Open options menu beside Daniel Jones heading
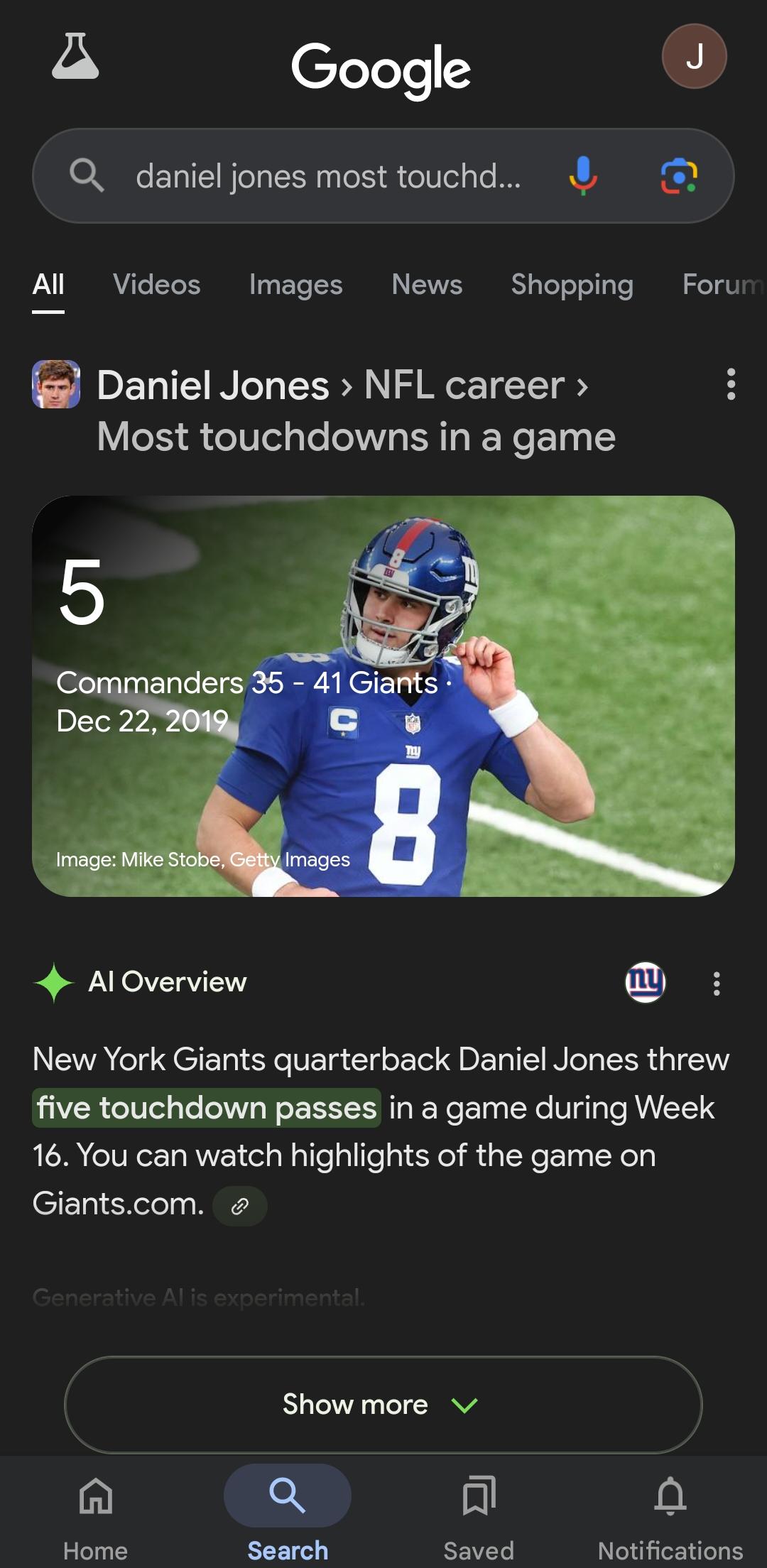Viewport: 767px width, 1568px height. click(x=731, y=384)
